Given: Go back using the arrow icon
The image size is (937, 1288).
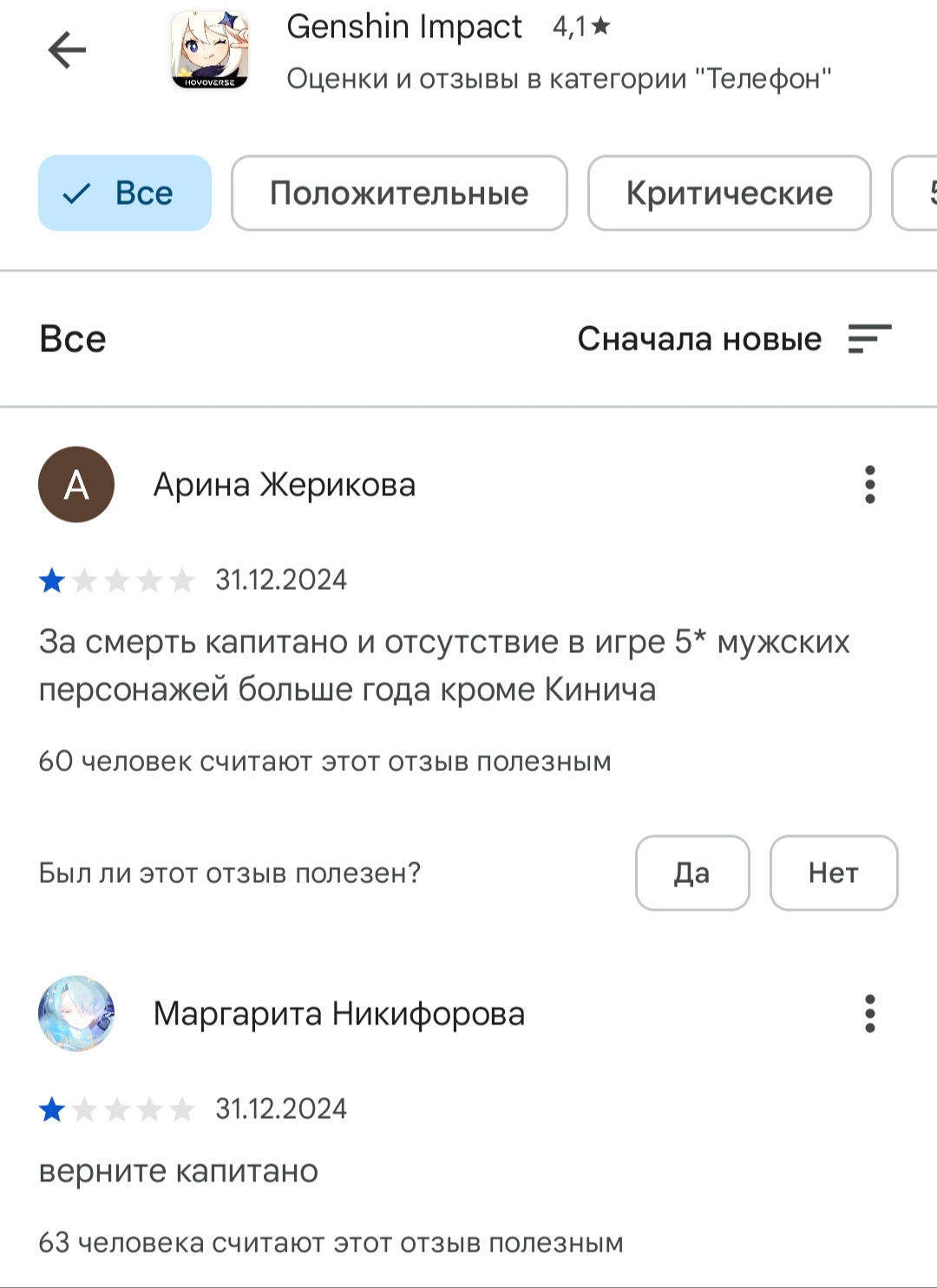Looking at the screenshot, I should (67, 49).
